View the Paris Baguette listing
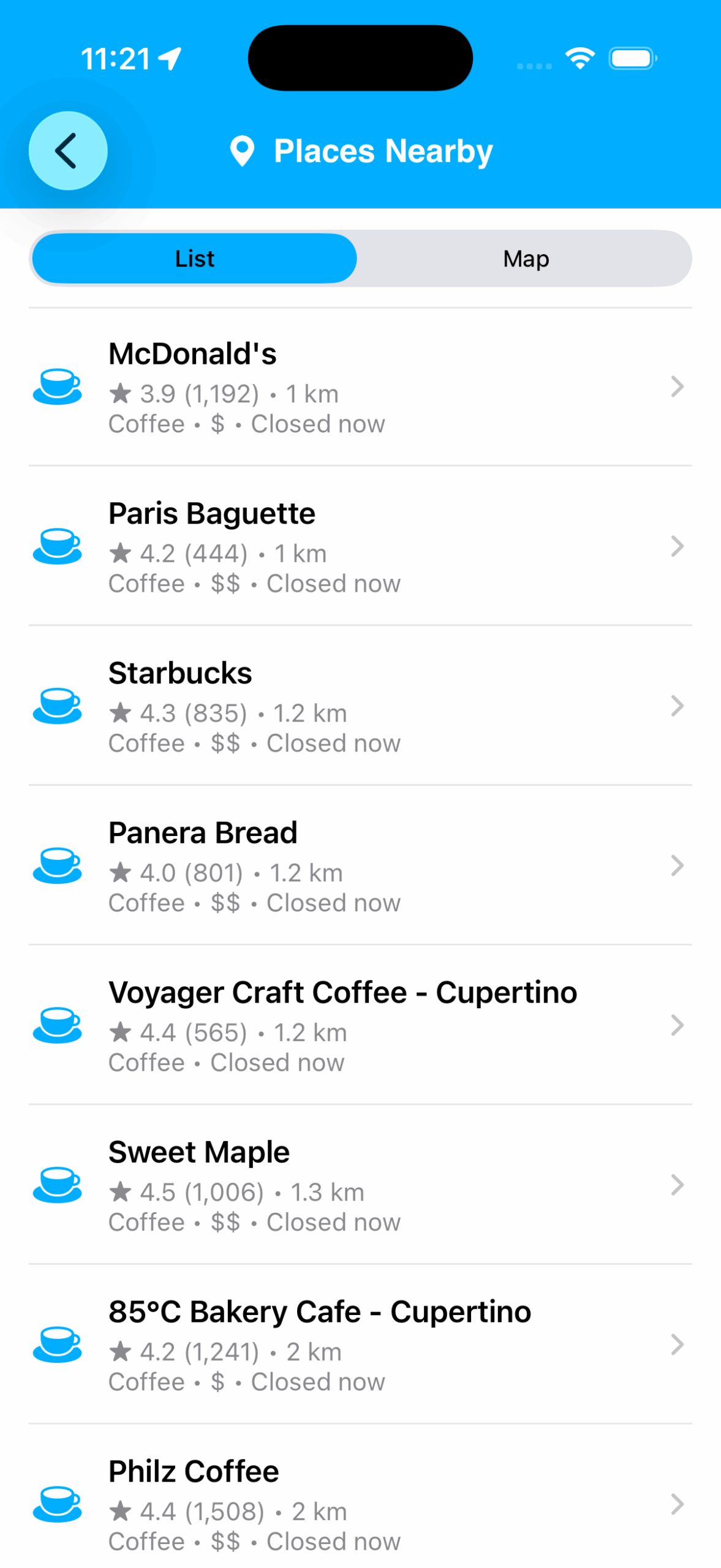Viewport: 721px width, 1568px height. pos(360,546)
